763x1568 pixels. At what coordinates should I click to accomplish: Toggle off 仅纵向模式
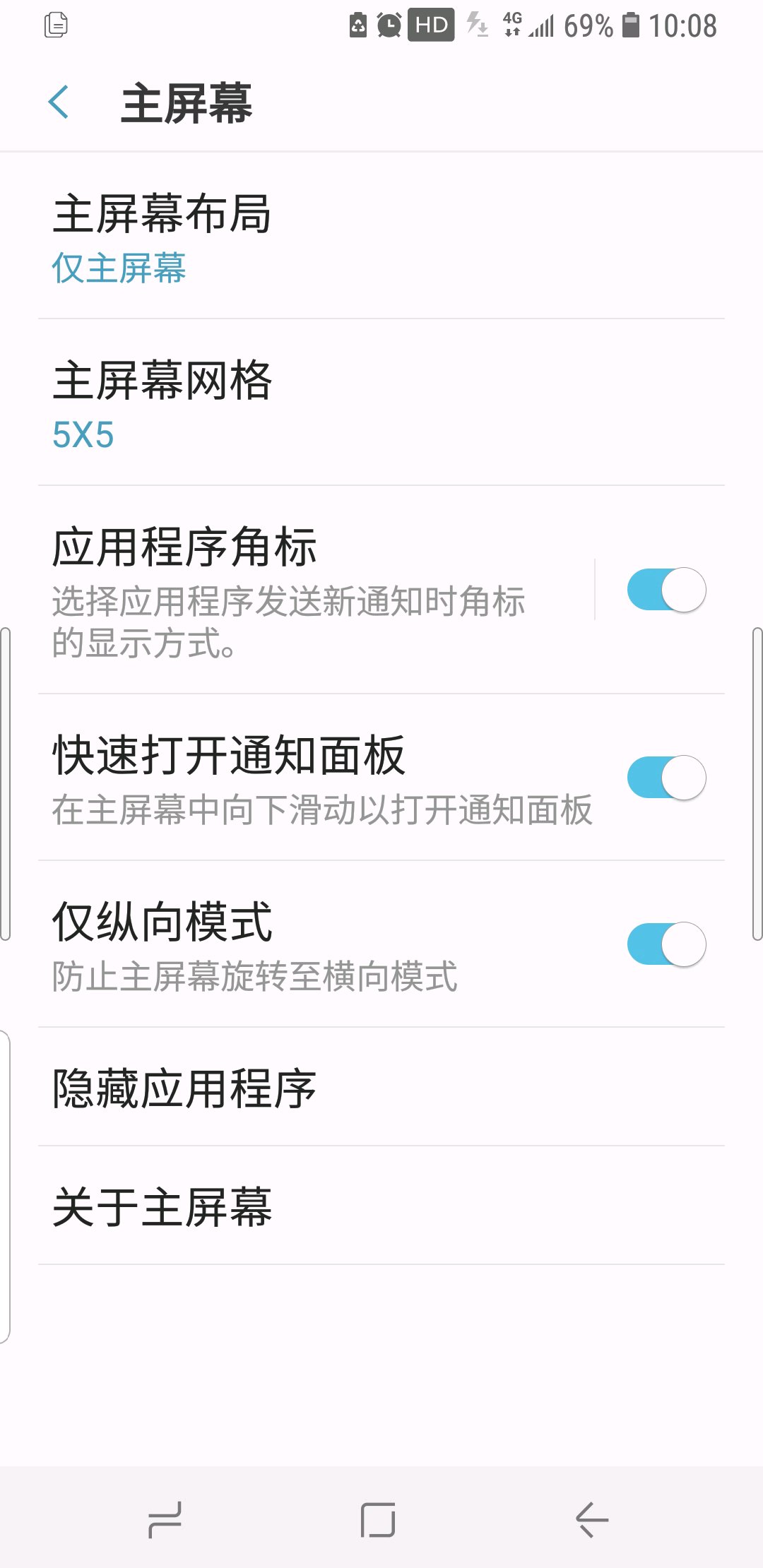pos(666,944)
